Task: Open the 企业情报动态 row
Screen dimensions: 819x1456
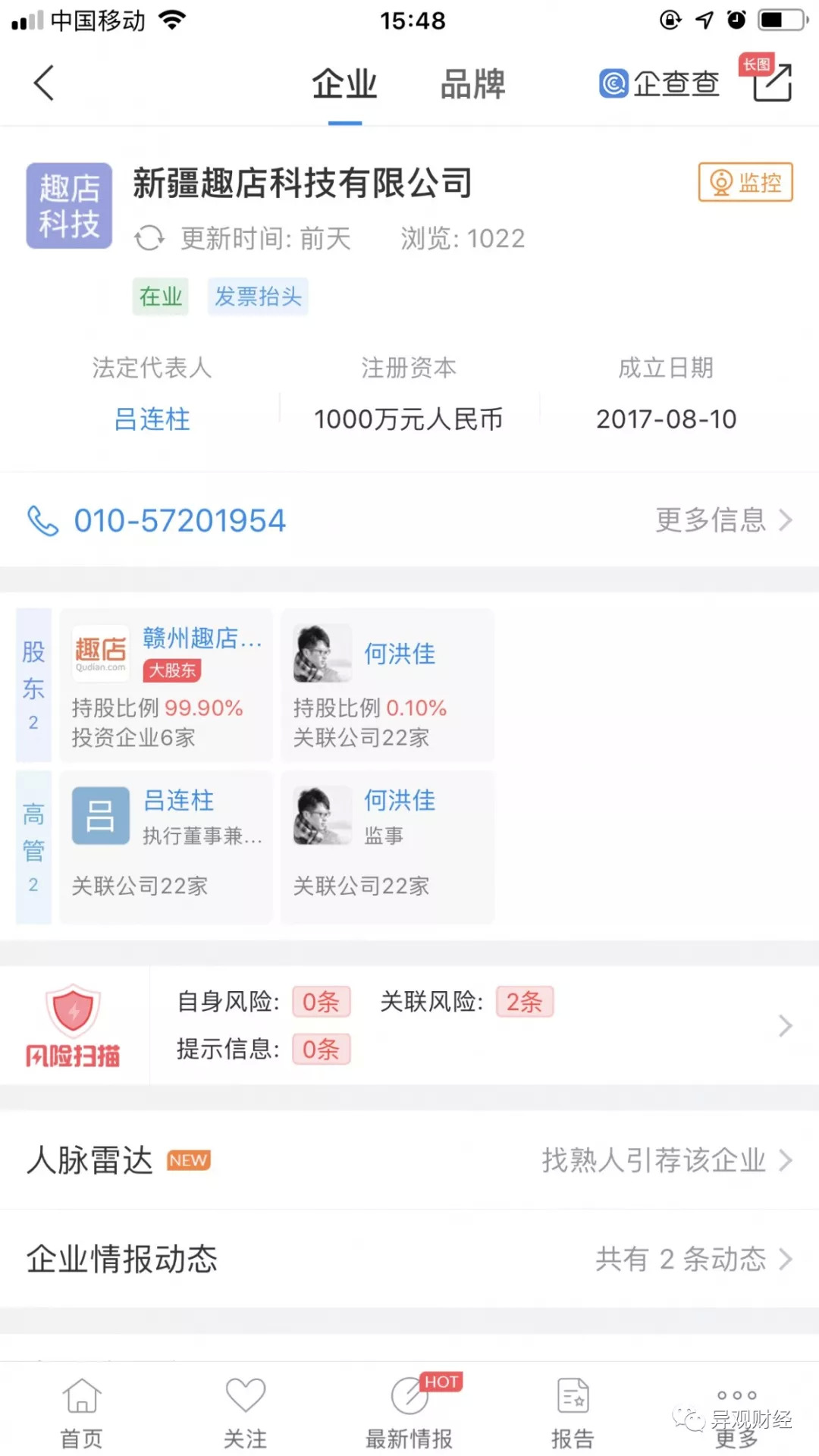Action: point(409,1259)
